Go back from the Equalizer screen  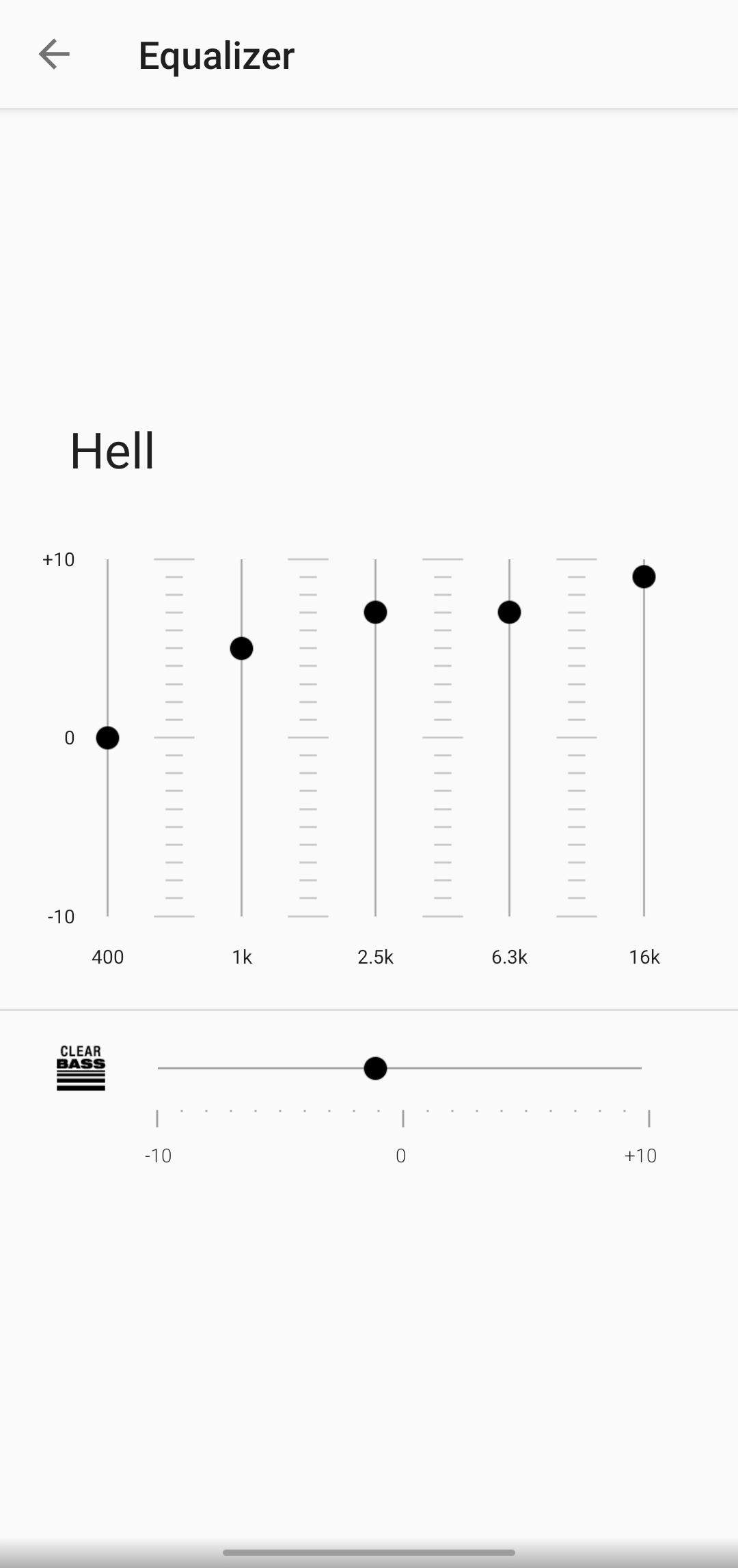click(54, 55)
